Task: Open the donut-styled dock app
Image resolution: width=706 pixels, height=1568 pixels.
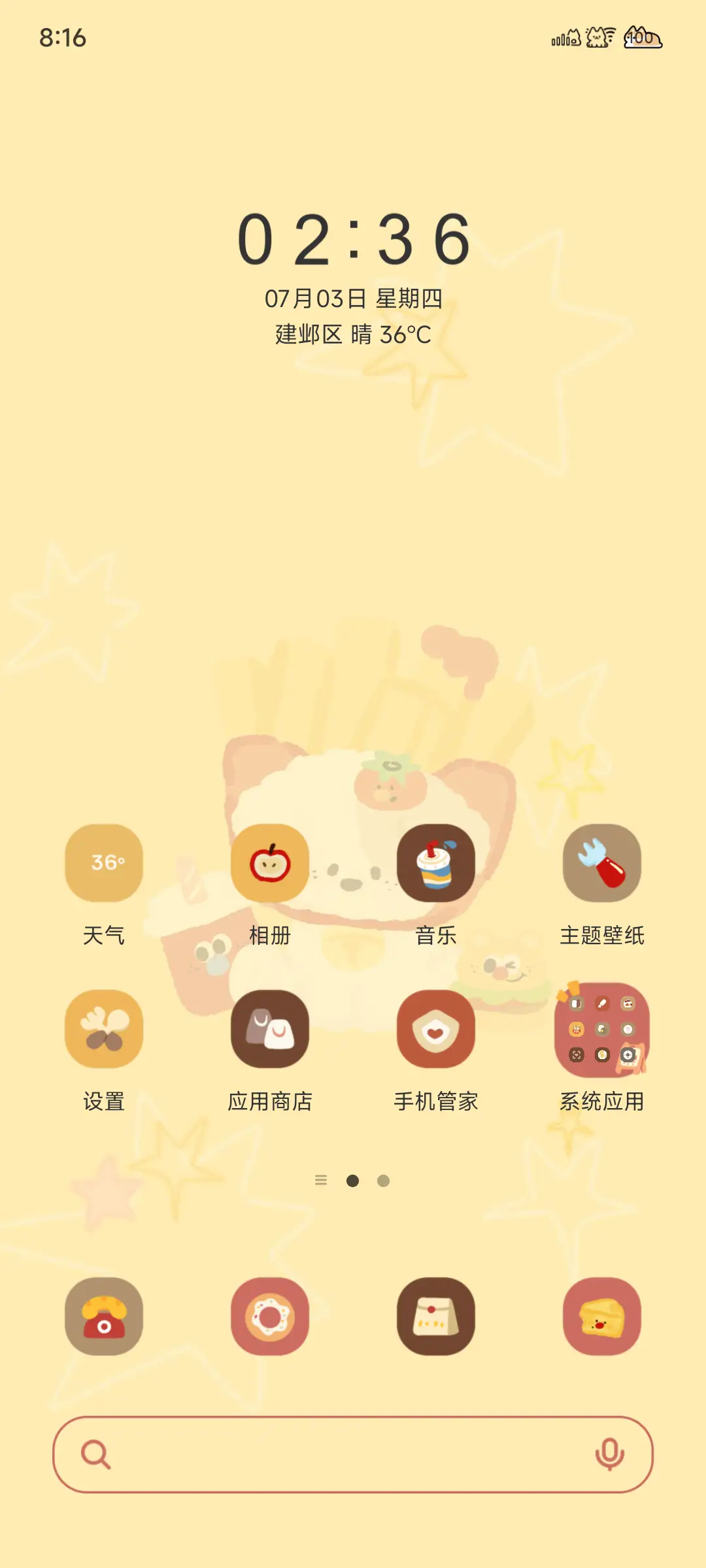Action: [x=271, y=1317]
